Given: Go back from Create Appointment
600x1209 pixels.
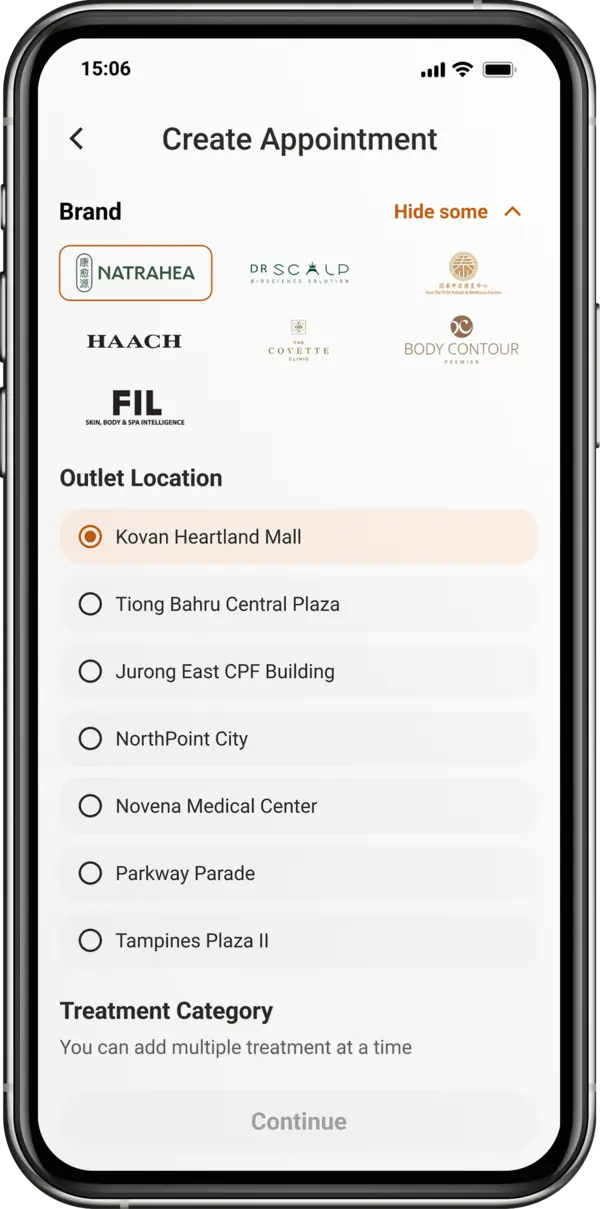Looking at the screenshot, I should 77,139.
